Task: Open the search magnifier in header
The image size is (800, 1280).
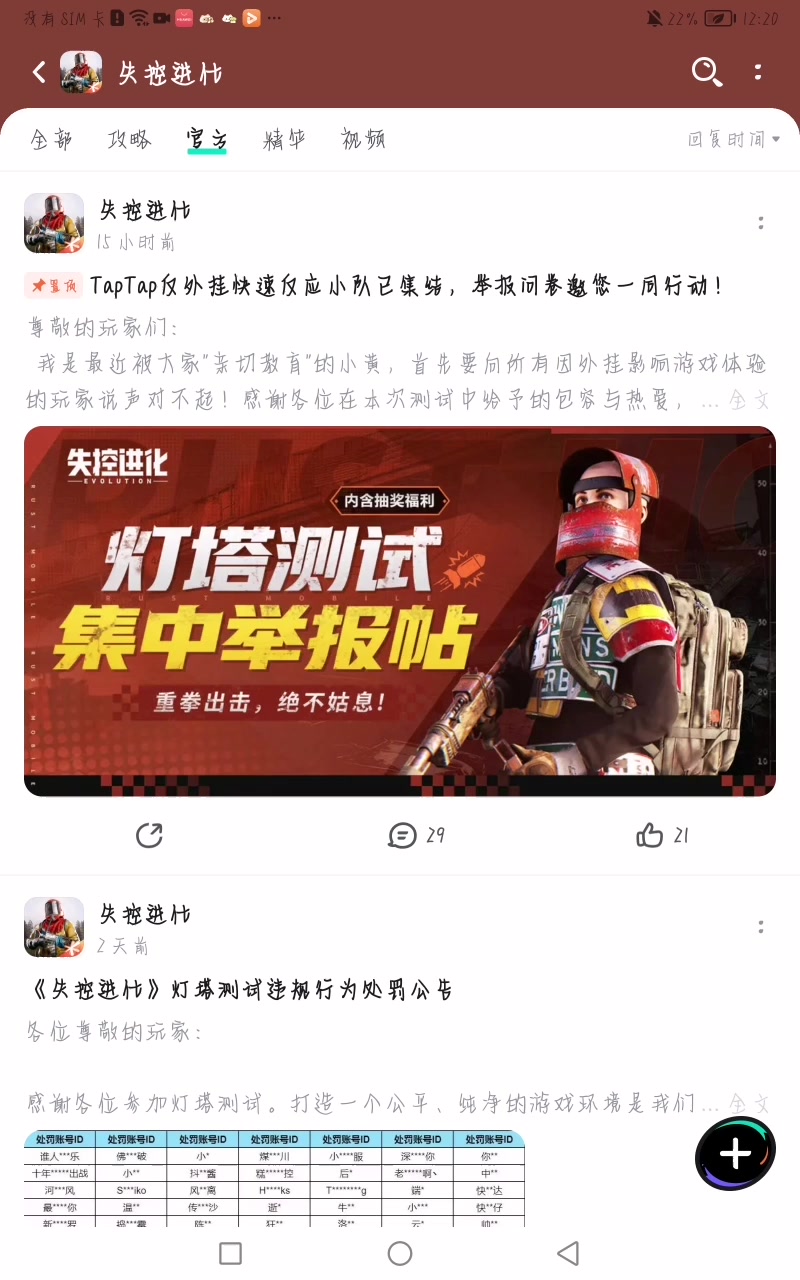Action: tap(707, 72)
